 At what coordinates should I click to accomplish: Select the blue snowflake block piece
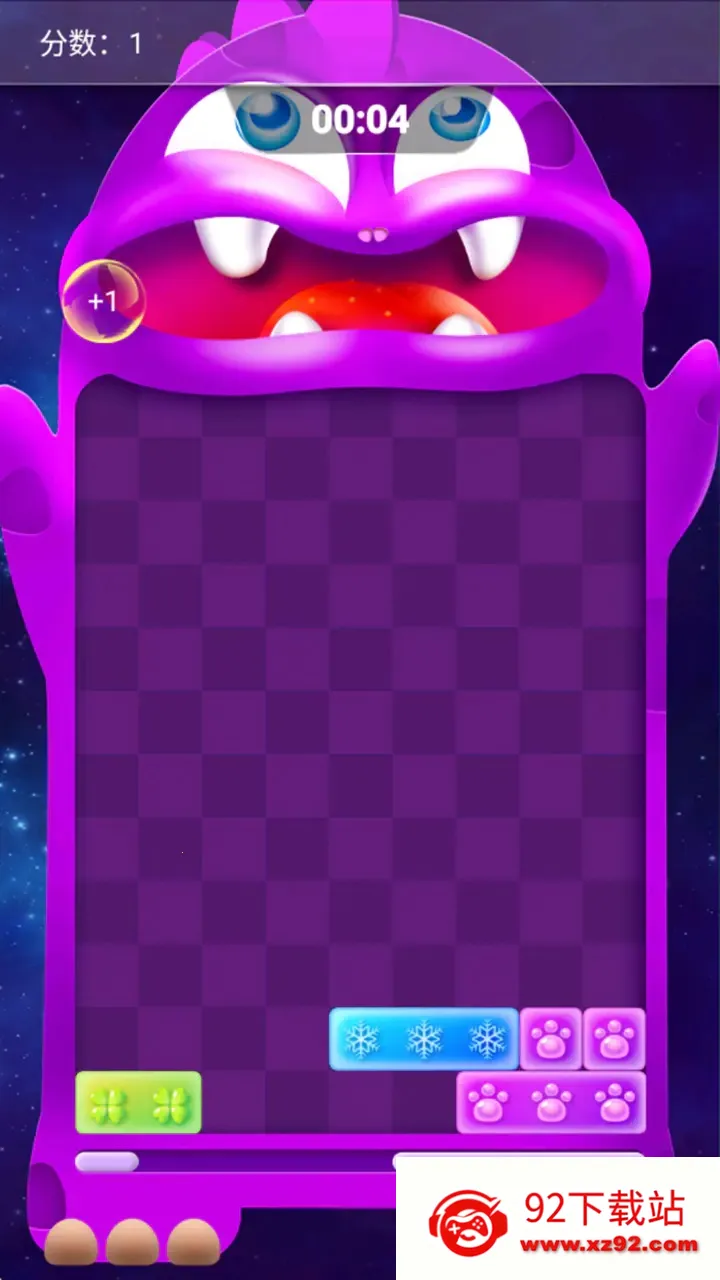(423, 1039)
